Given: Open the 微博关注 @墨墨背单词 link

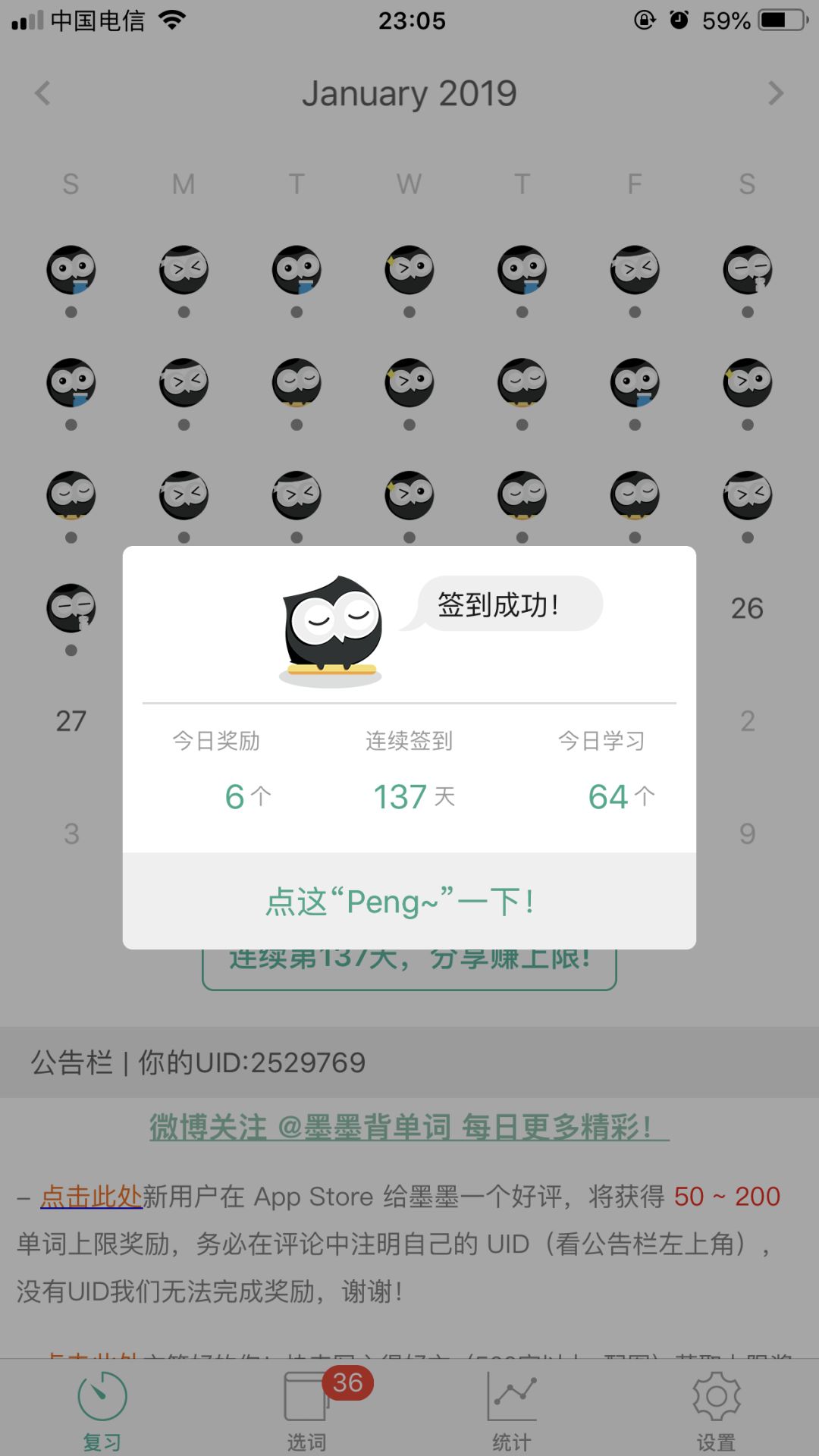Looking at the screenshot, I should tap(409, 1127).
